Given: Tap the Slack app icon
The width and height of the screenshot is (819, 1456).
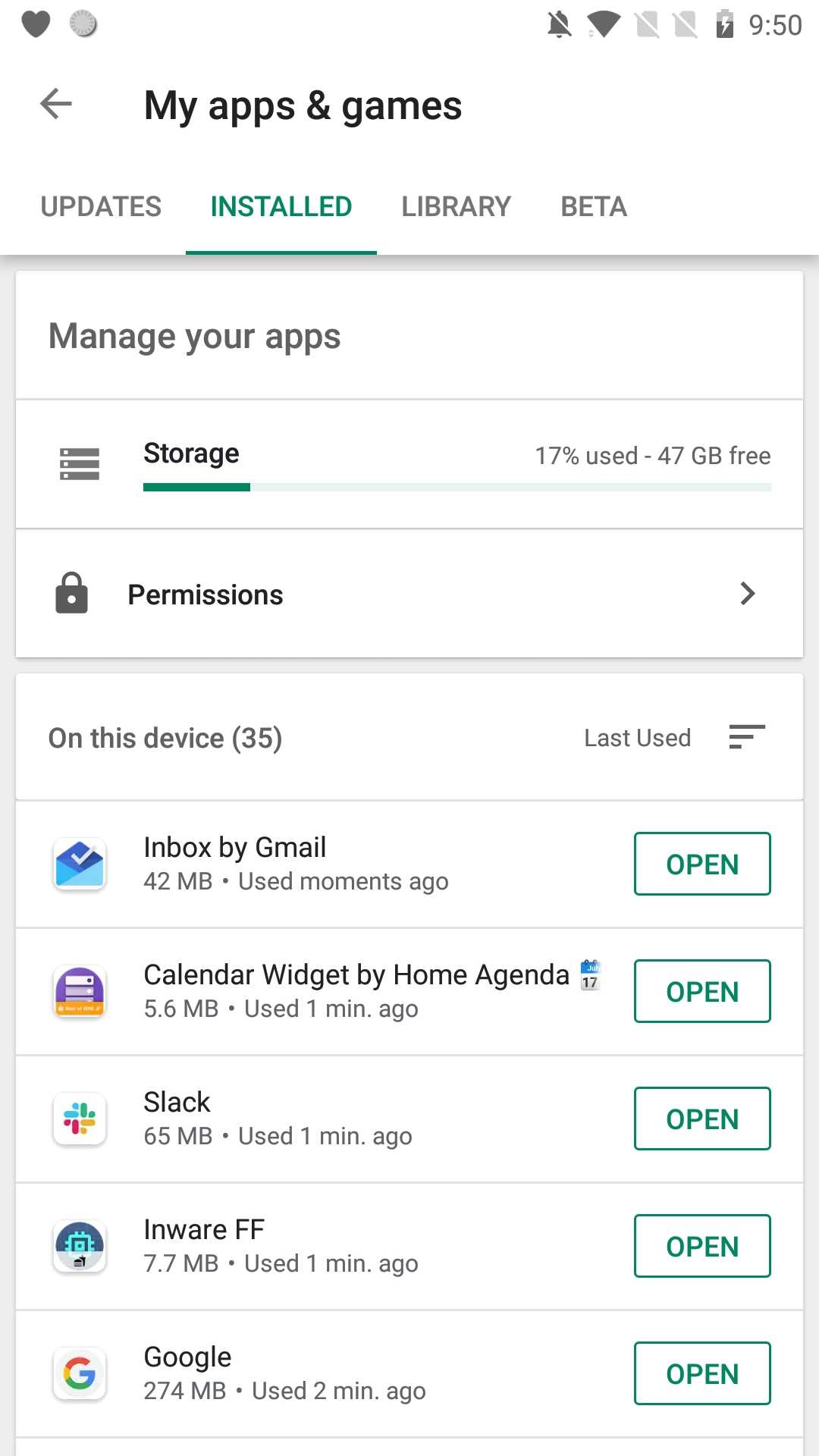Looking at the screenshot, I should click(x=79, y=1119).
